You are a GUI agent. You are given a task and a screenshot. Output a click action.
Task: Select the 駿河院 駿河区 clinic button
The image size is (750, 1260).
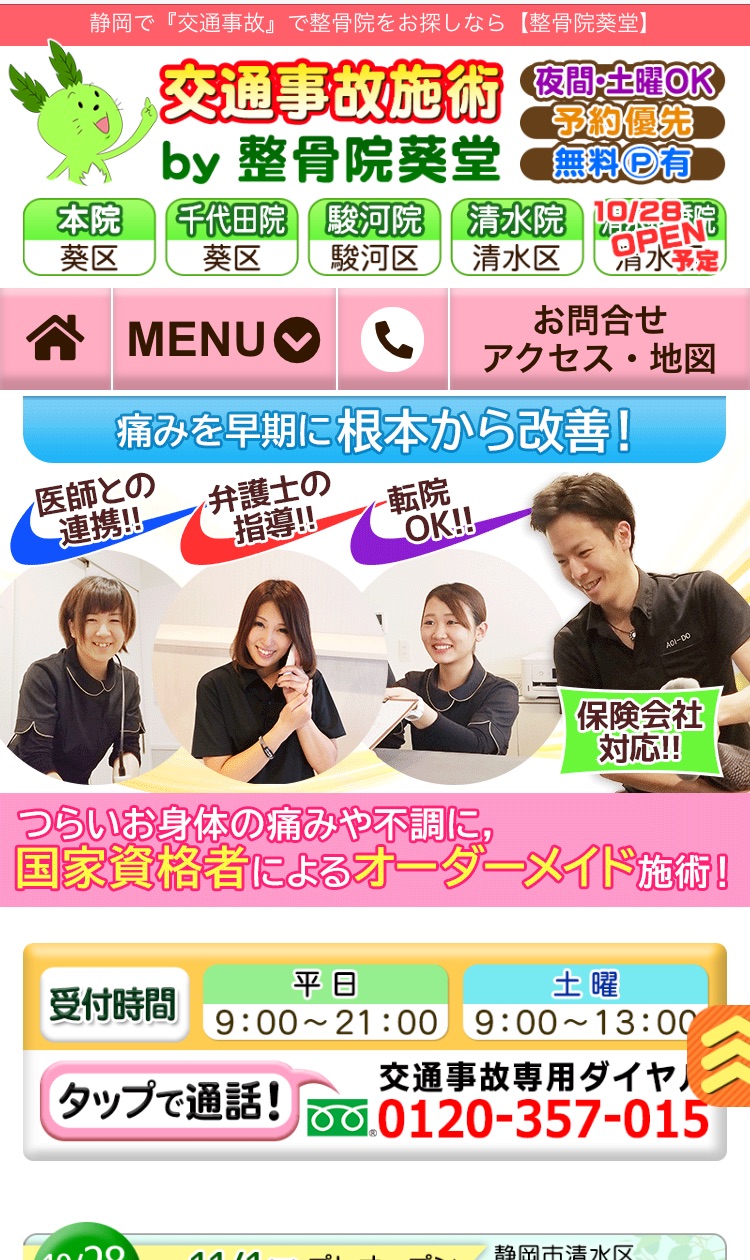(374, 237)
